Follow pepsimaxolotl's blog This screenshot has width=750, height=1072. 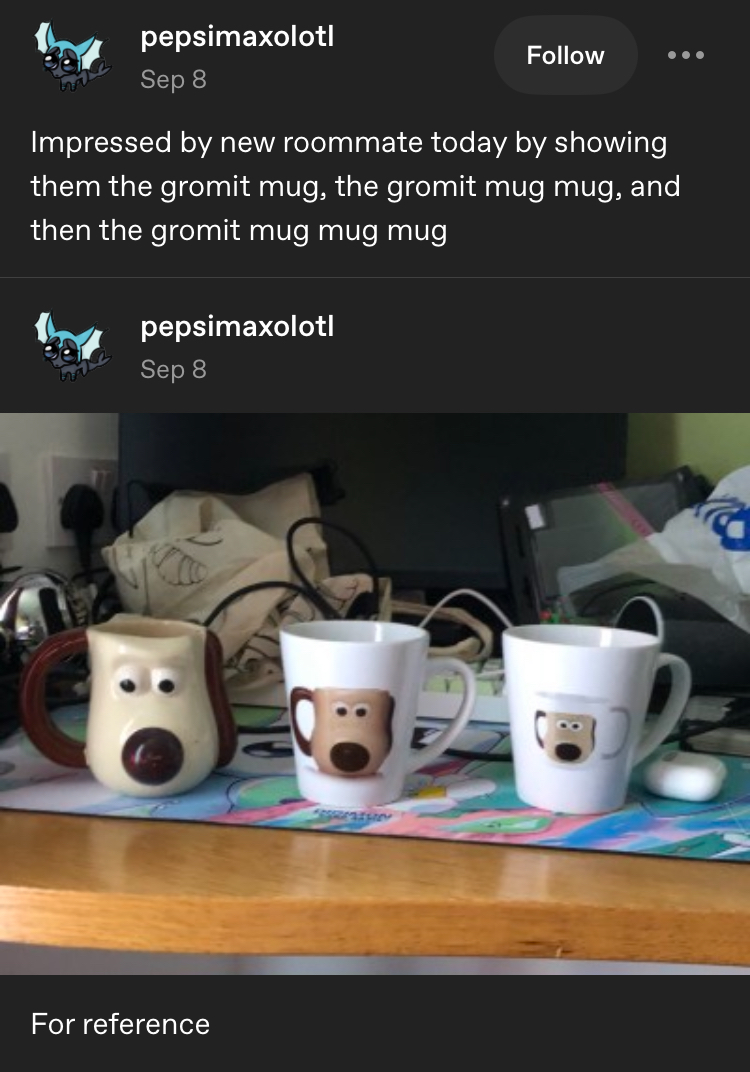click(x=565, y=55)
